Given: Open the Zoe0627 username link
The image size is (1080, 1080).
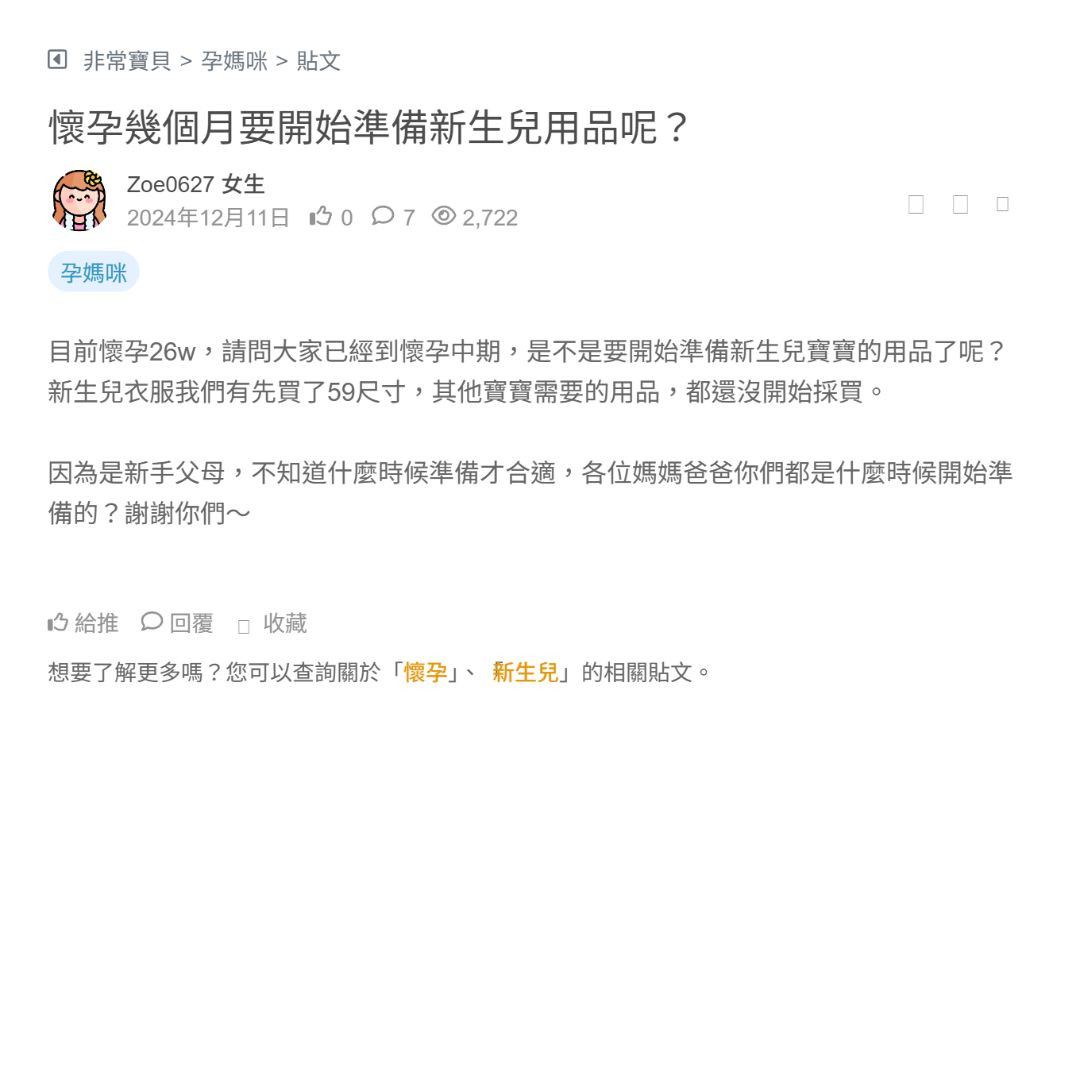Looking at the screenshot, I should pos(170,185).
